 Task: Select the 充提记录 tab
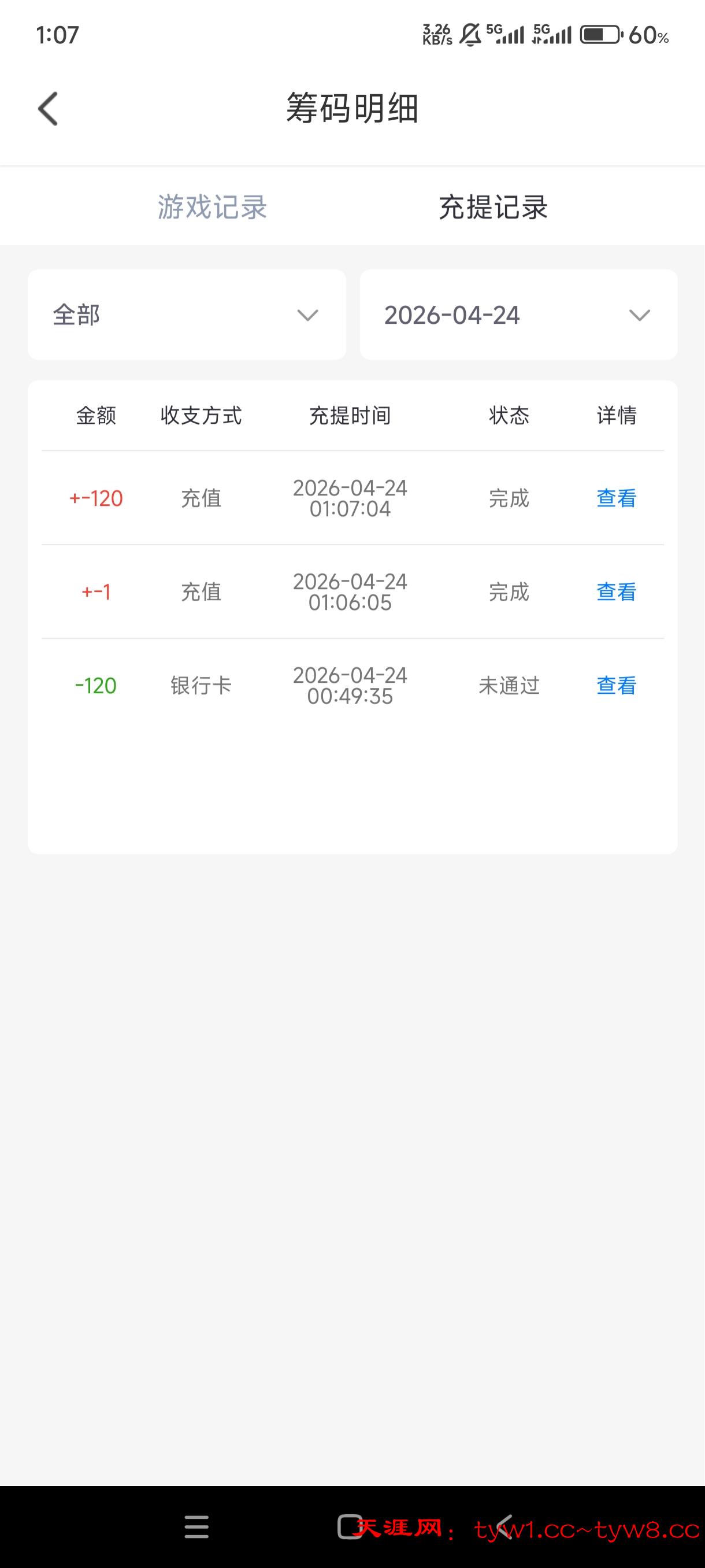point(493,207)
